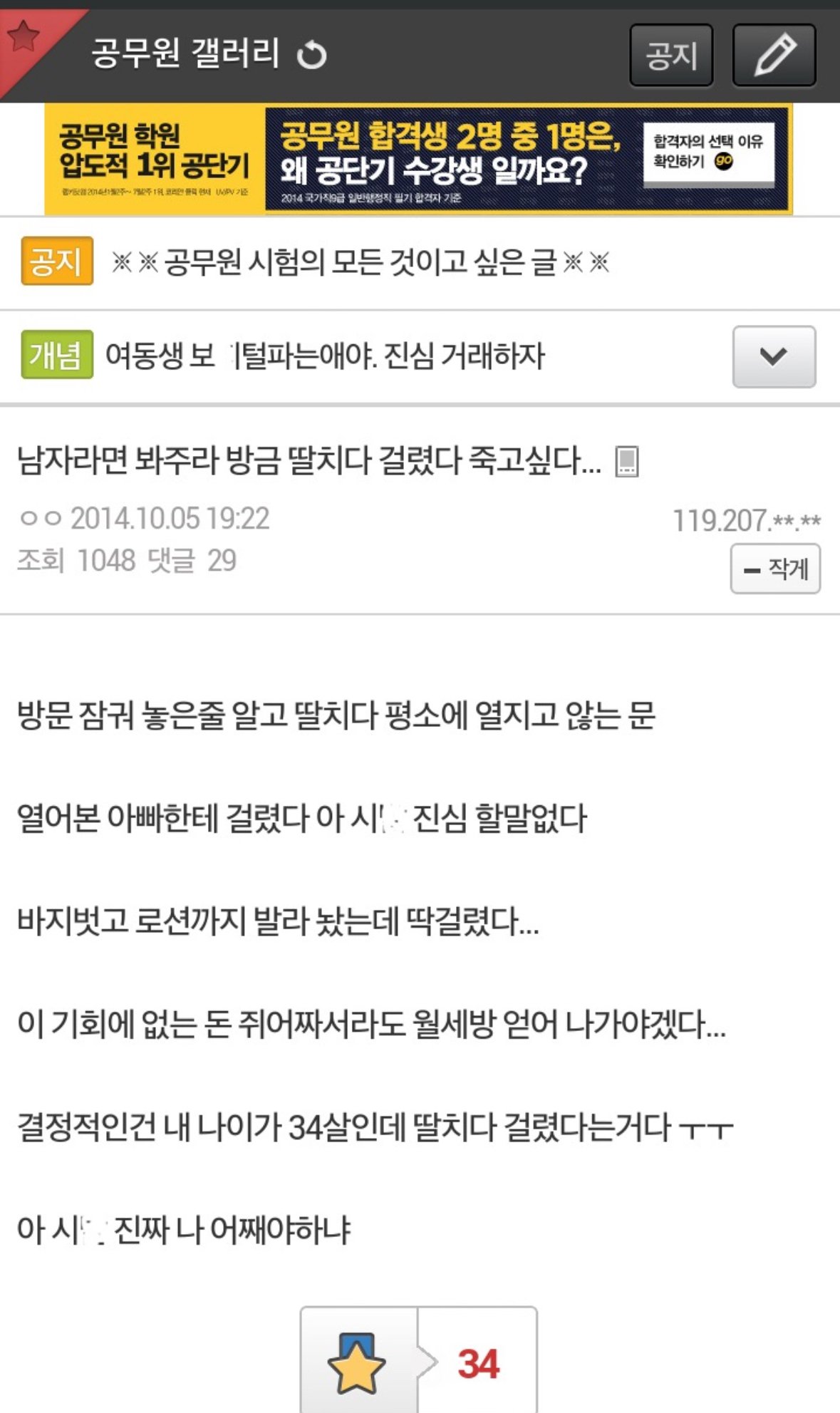Expand the 개념 posts dropdown chevron
The width and height of the screenshot is (840, 1413).
[774, 356]
